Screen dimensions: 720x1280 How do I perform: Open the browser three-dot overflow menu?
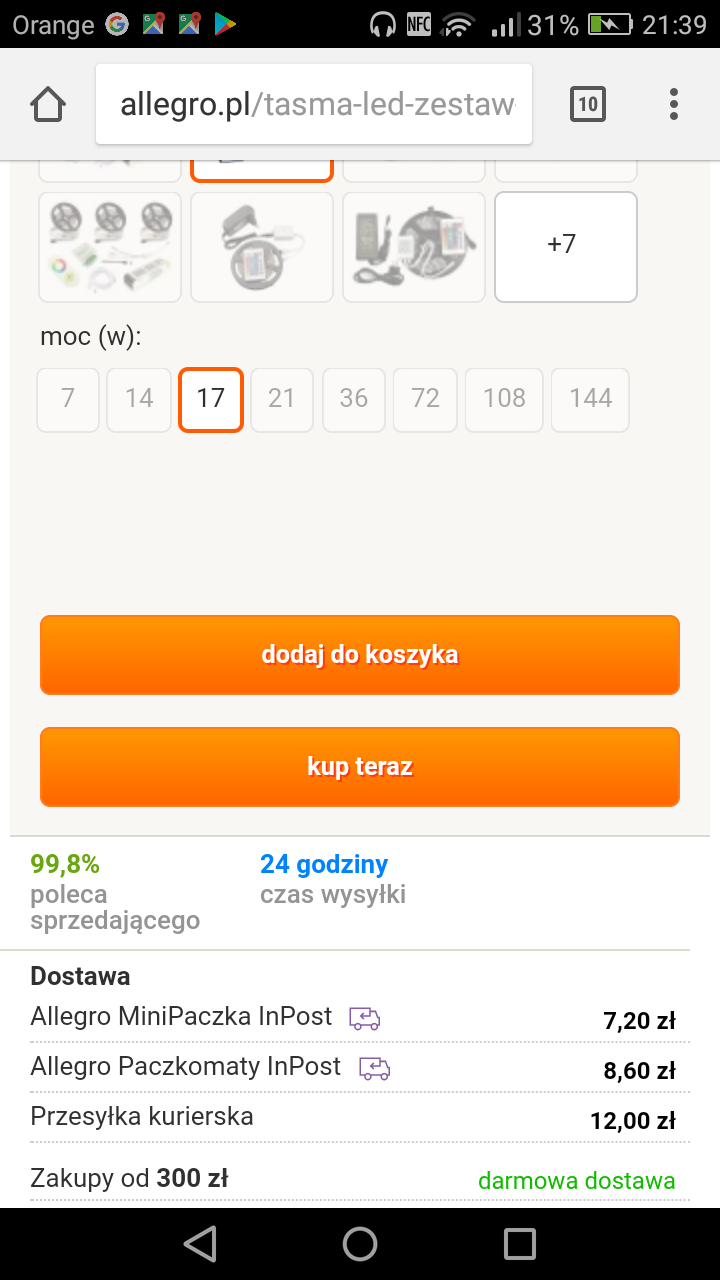click(673, 103)
